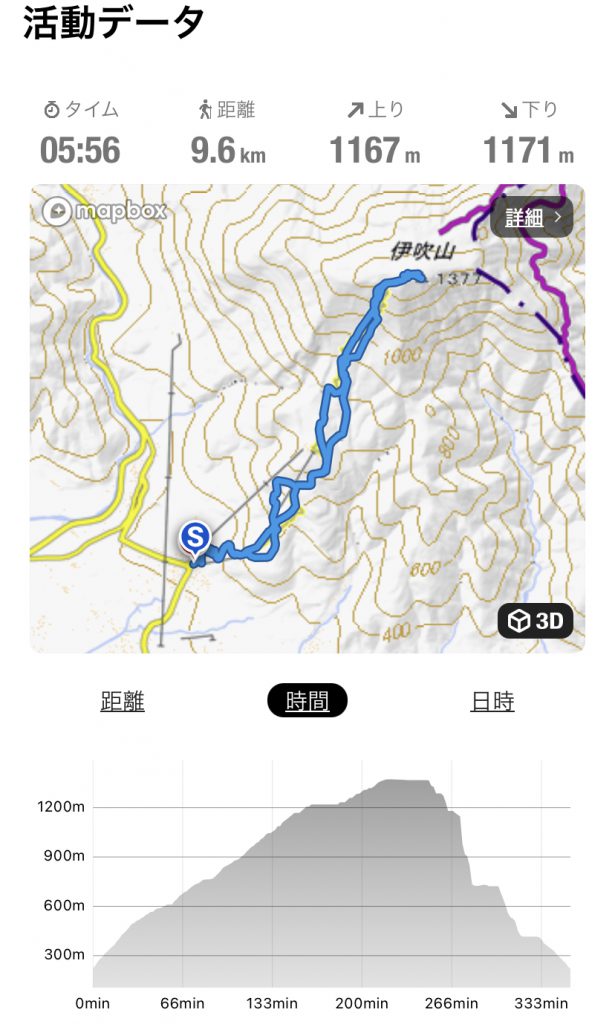The width and height of the screenshot is (615, 1024).
Task: Open the route map preview
Action: (x=308, y=418)
